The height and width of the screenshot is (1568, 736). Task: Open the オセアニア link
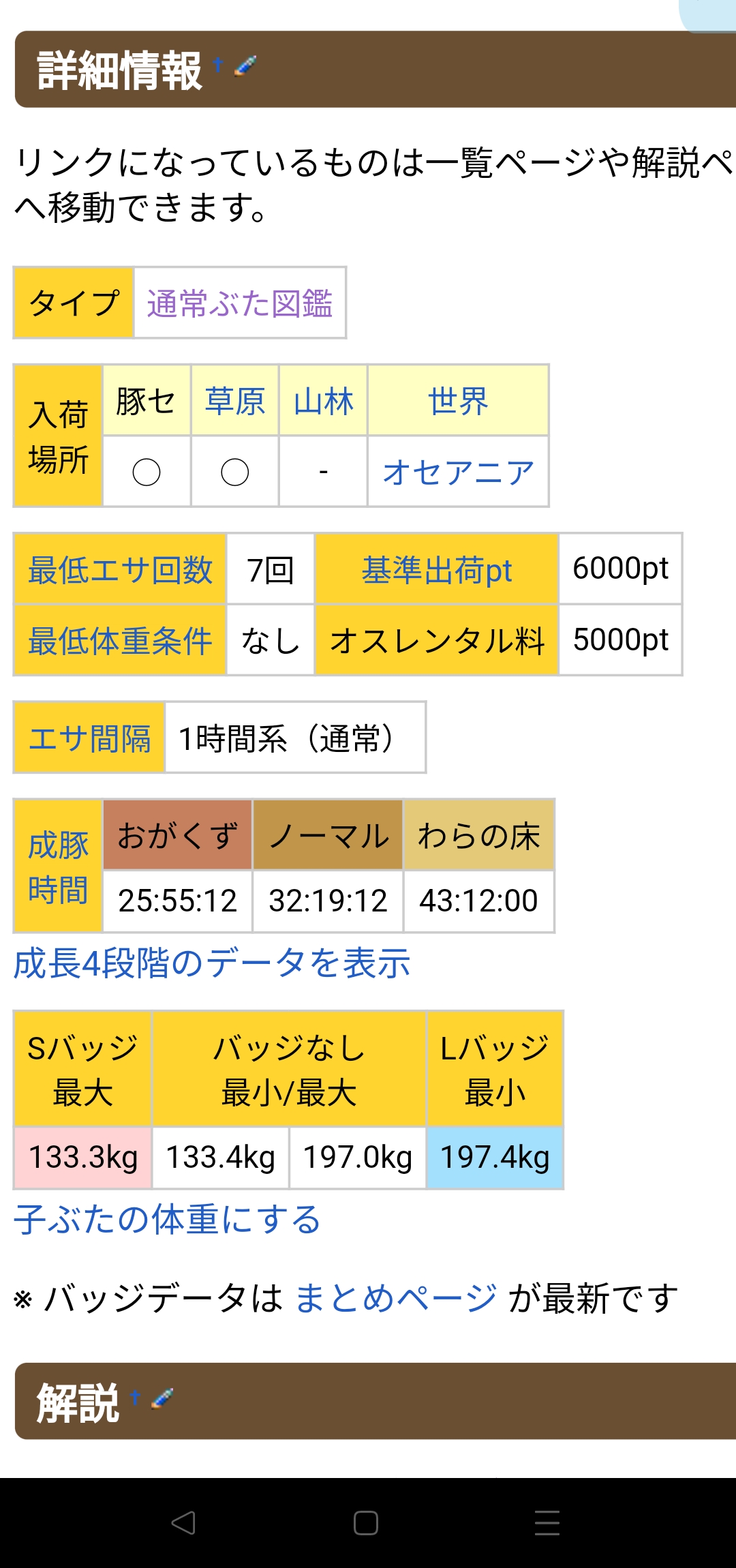click(458, 472)
